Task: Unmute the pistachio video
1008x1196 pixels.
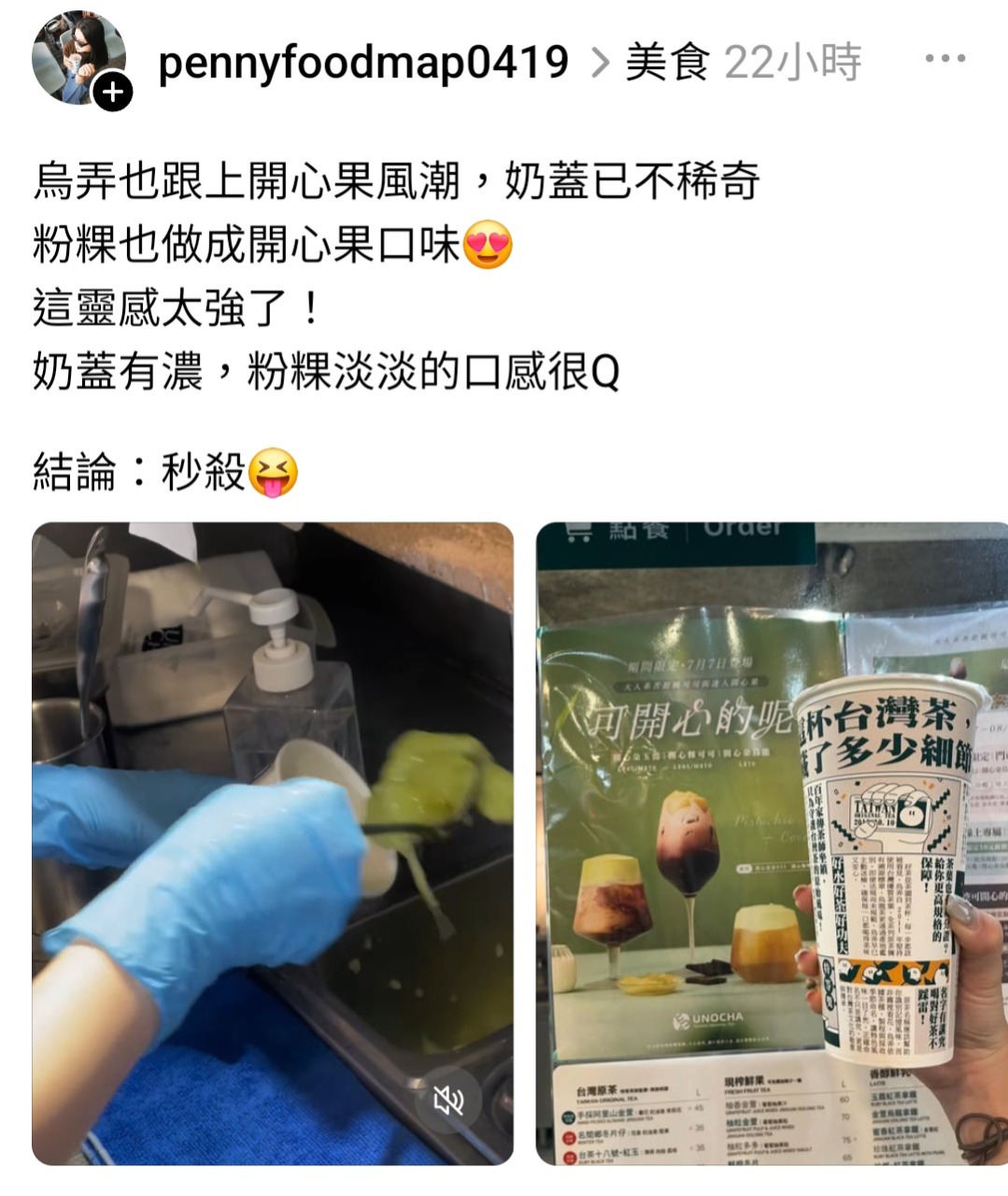Action: click(x=448, y=1100)
